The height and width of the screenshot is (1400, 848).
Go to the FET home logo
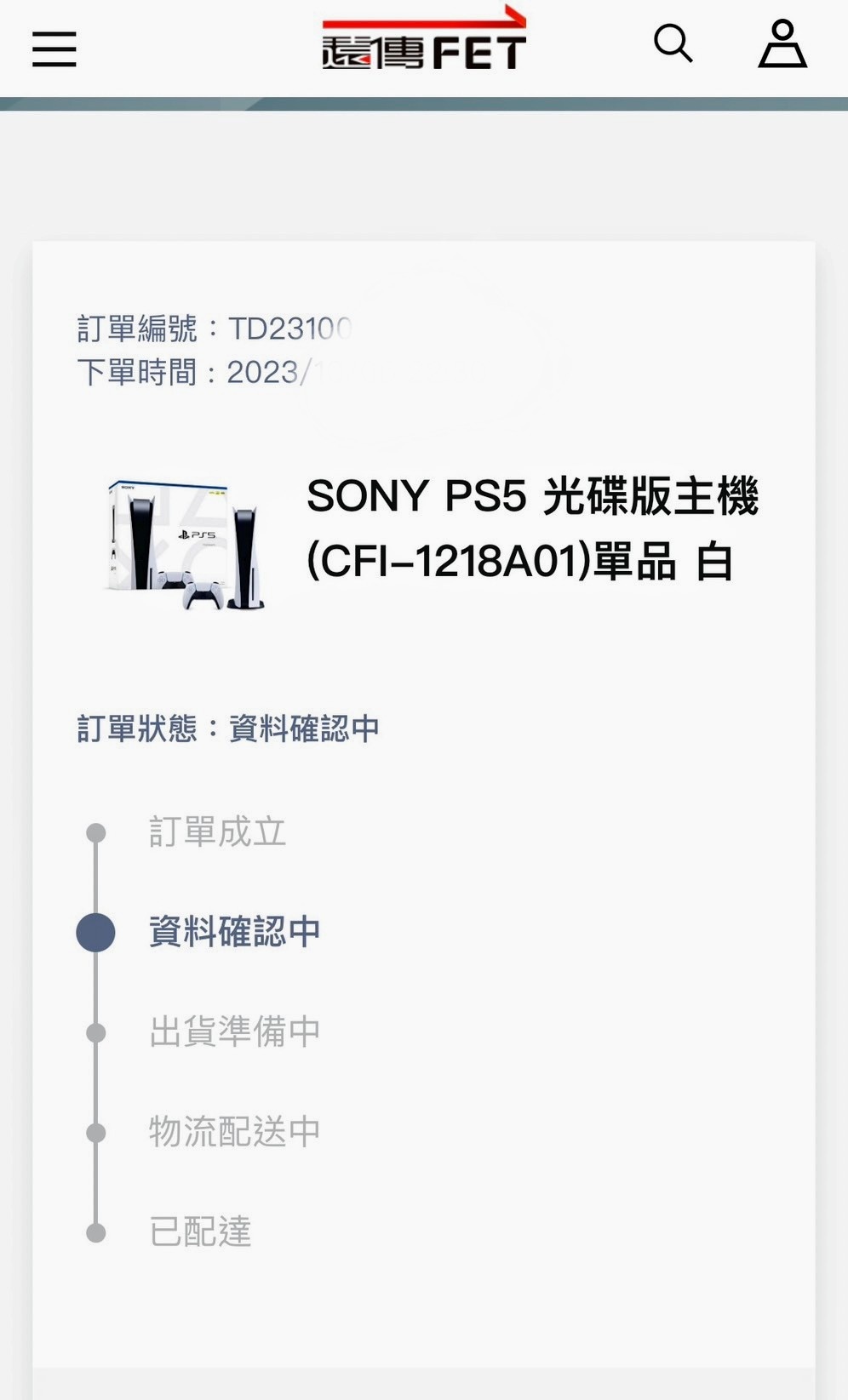pyautogui.click(x=424, y=40)
